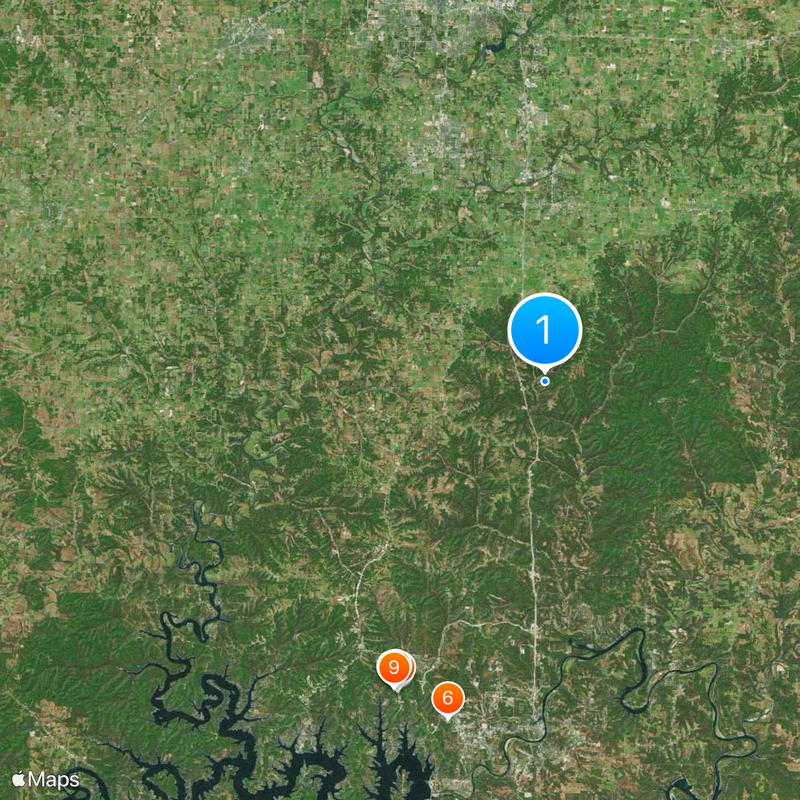800x800 pixels.
Task: Select the blue map pin labeled 1
Action: (545, 330)
